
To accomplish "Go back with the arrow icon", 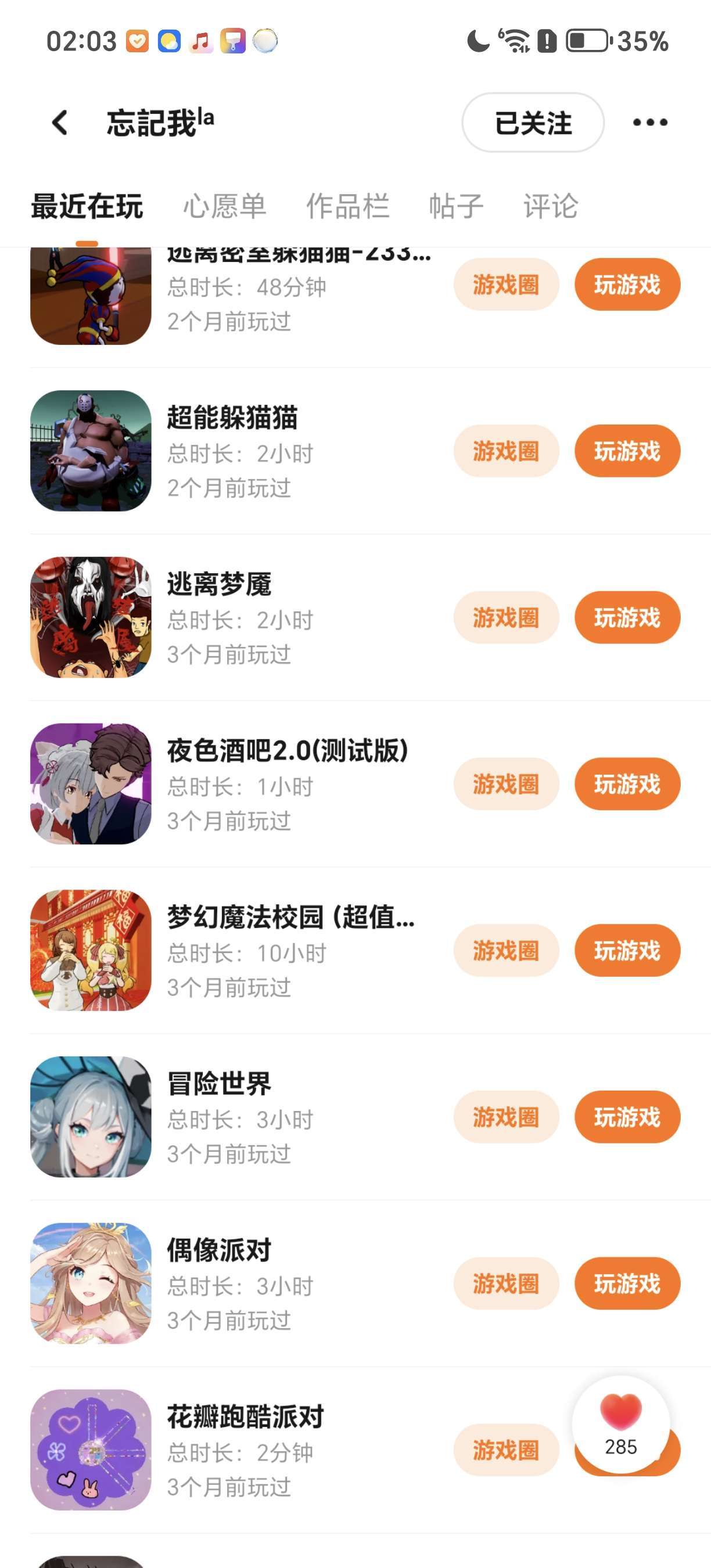I will point(60,123).
